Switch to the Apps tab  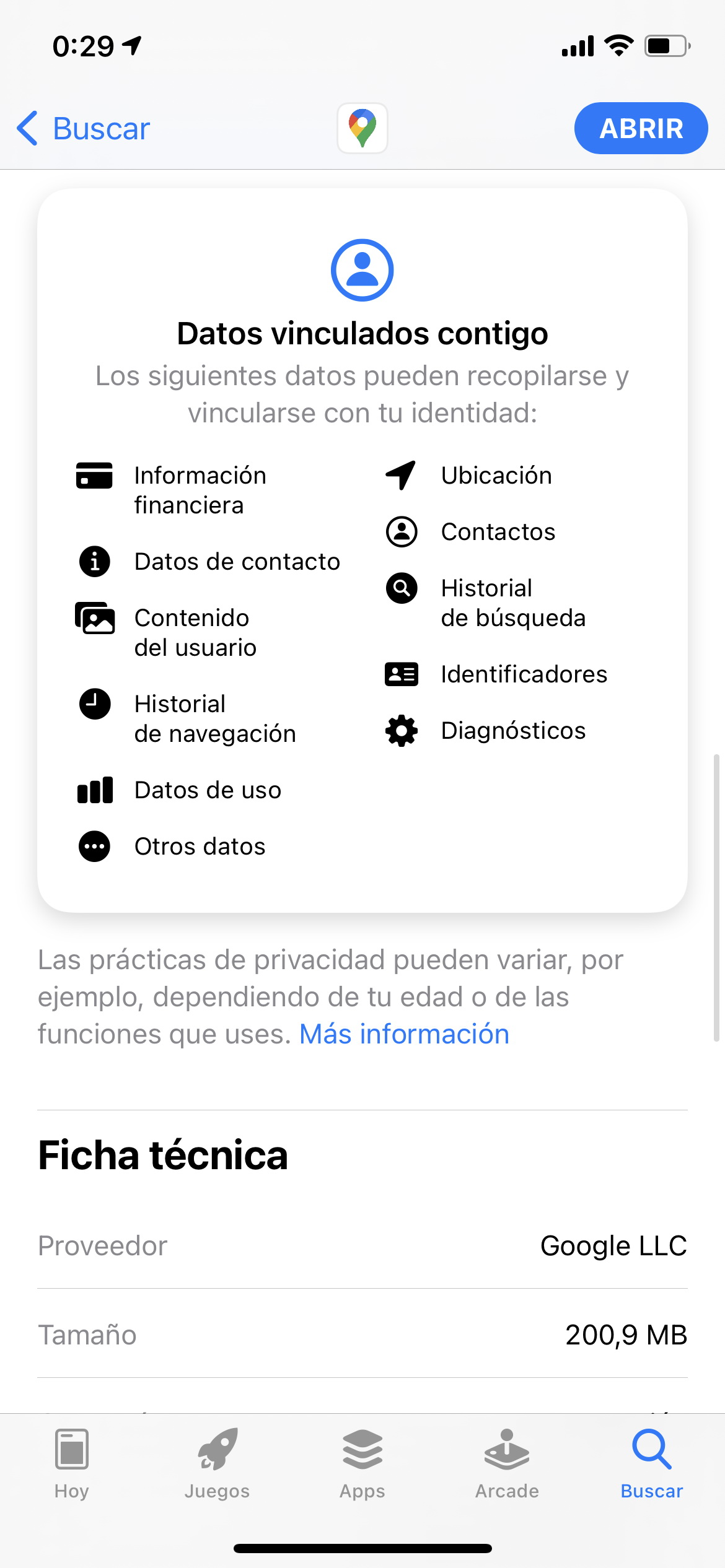coord(362,1463)
